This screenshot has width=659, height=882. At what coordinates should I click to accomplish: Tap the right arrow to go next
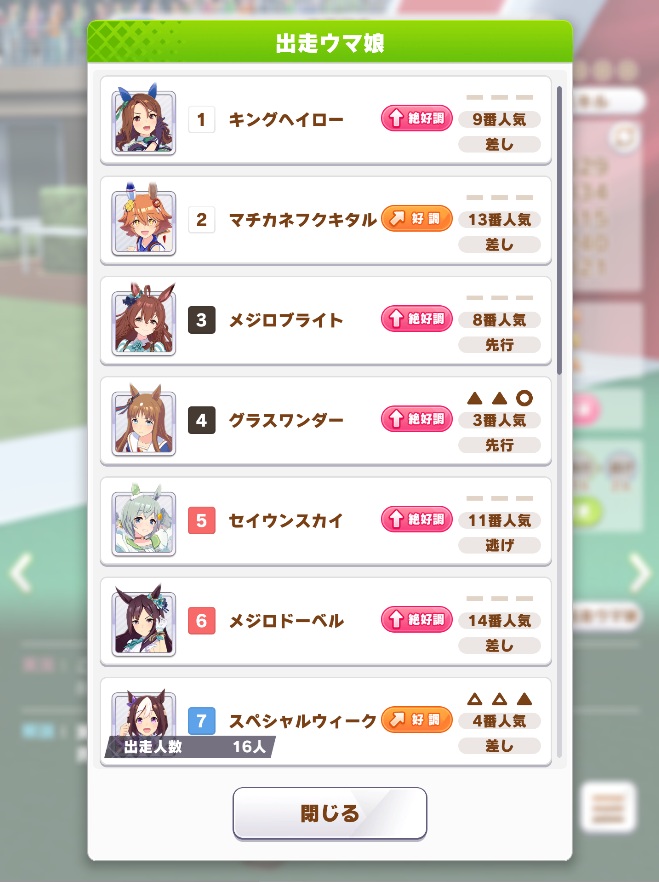[639, 573]
